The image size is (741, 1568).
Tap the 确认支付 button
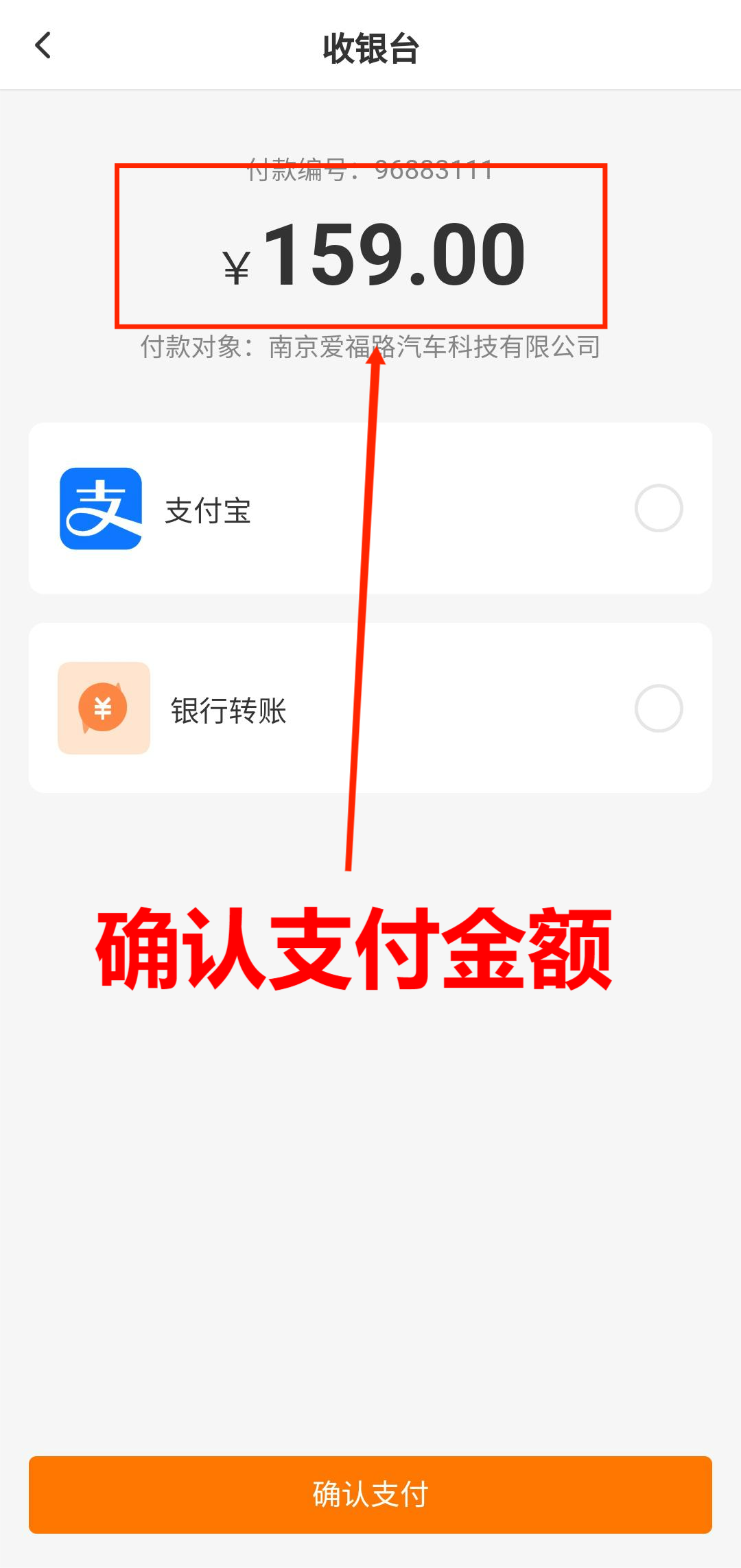click(x=370, y=1495)
